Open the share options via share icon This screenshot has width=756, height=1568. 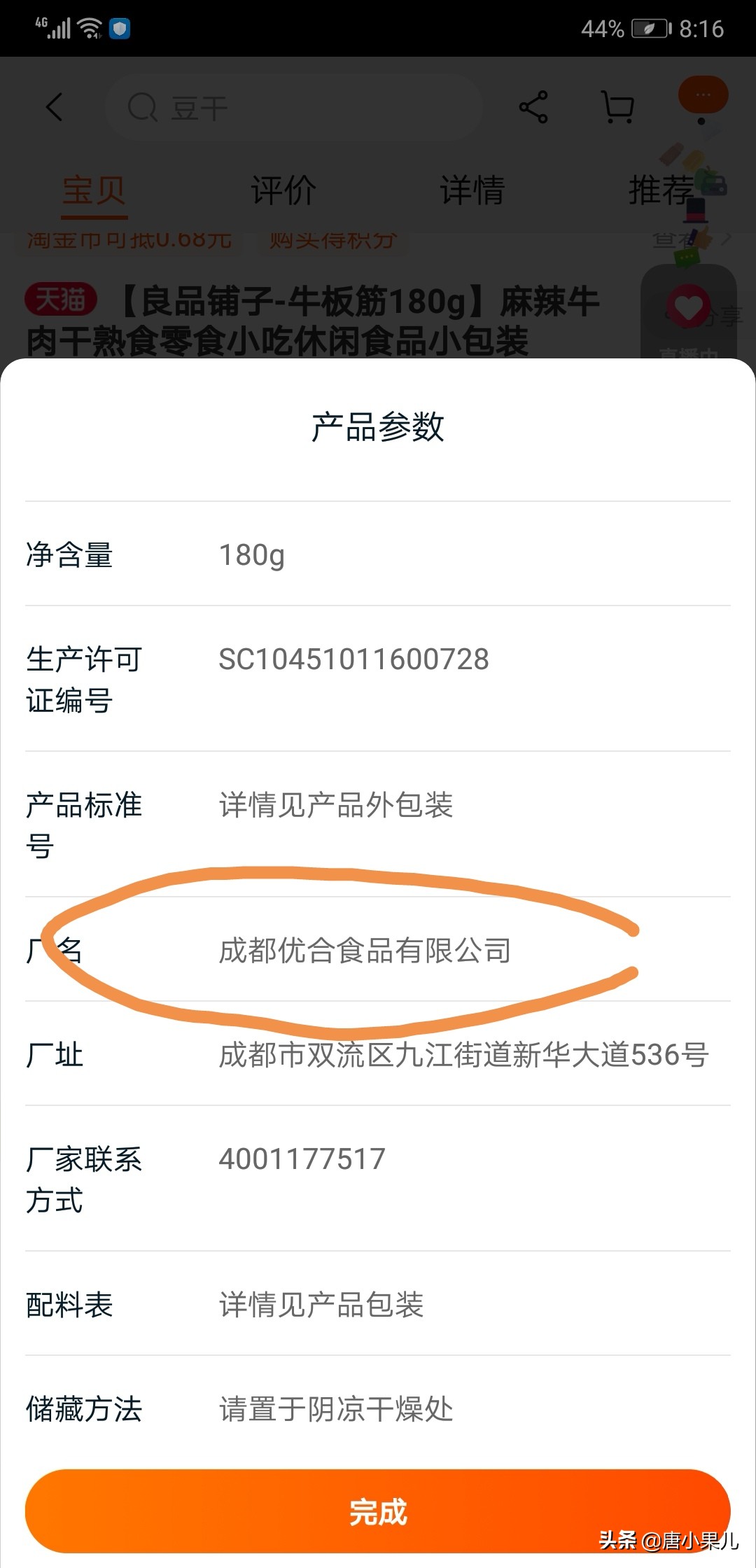click(533, 106)
